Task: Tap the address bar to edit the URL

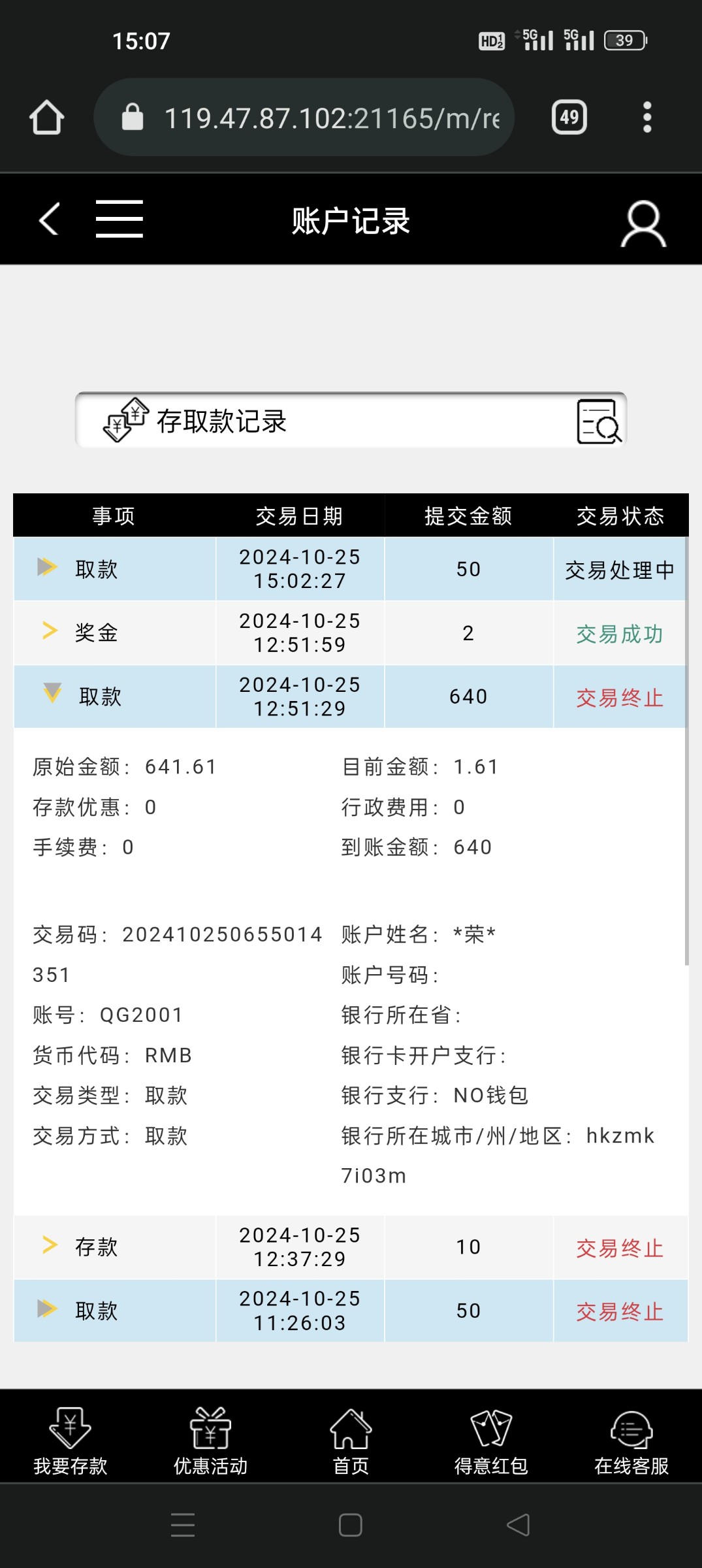Action: pyautogui.click(x=327, y=116)
